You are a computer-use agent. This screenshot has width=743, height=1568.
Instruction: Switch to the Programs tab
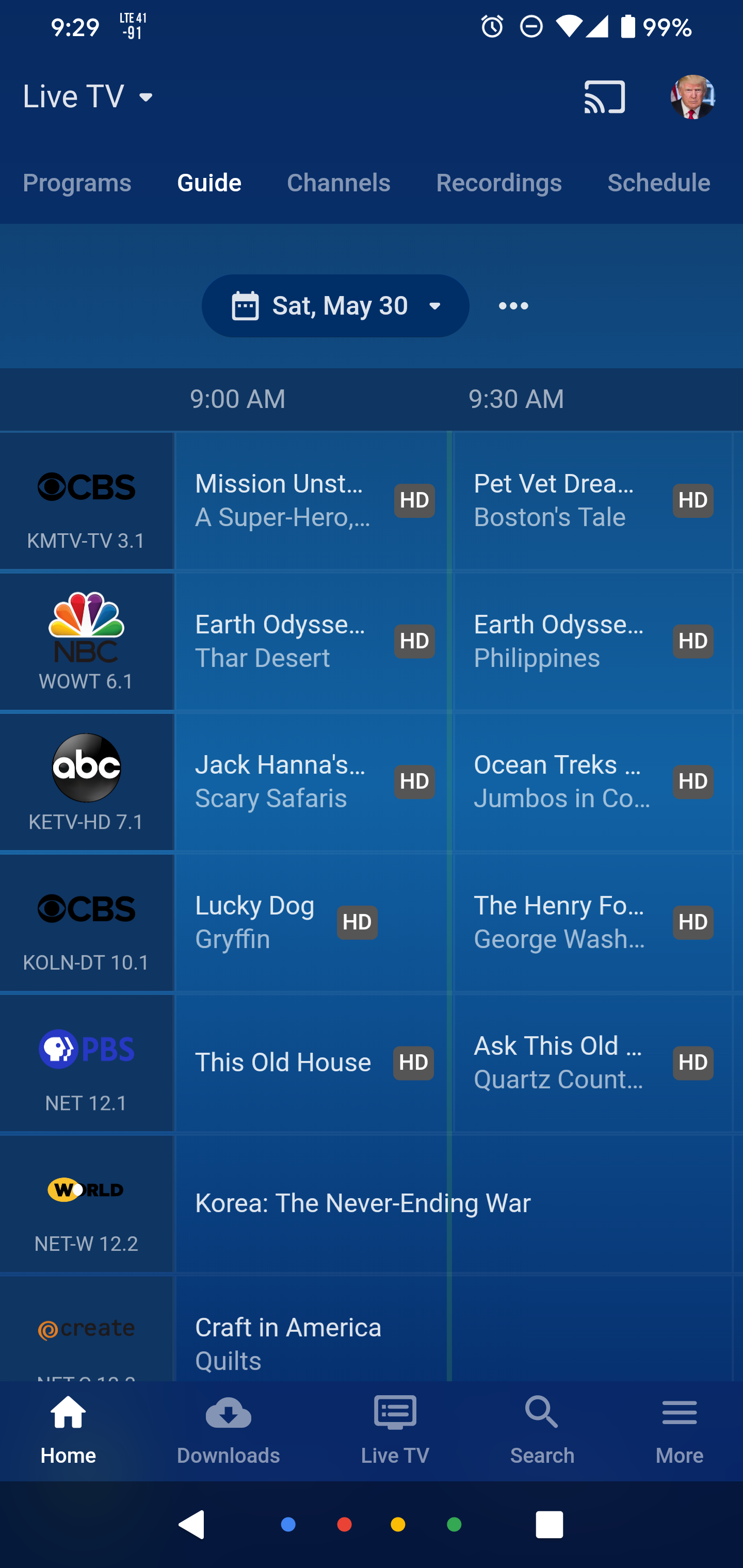pos(77,183)
